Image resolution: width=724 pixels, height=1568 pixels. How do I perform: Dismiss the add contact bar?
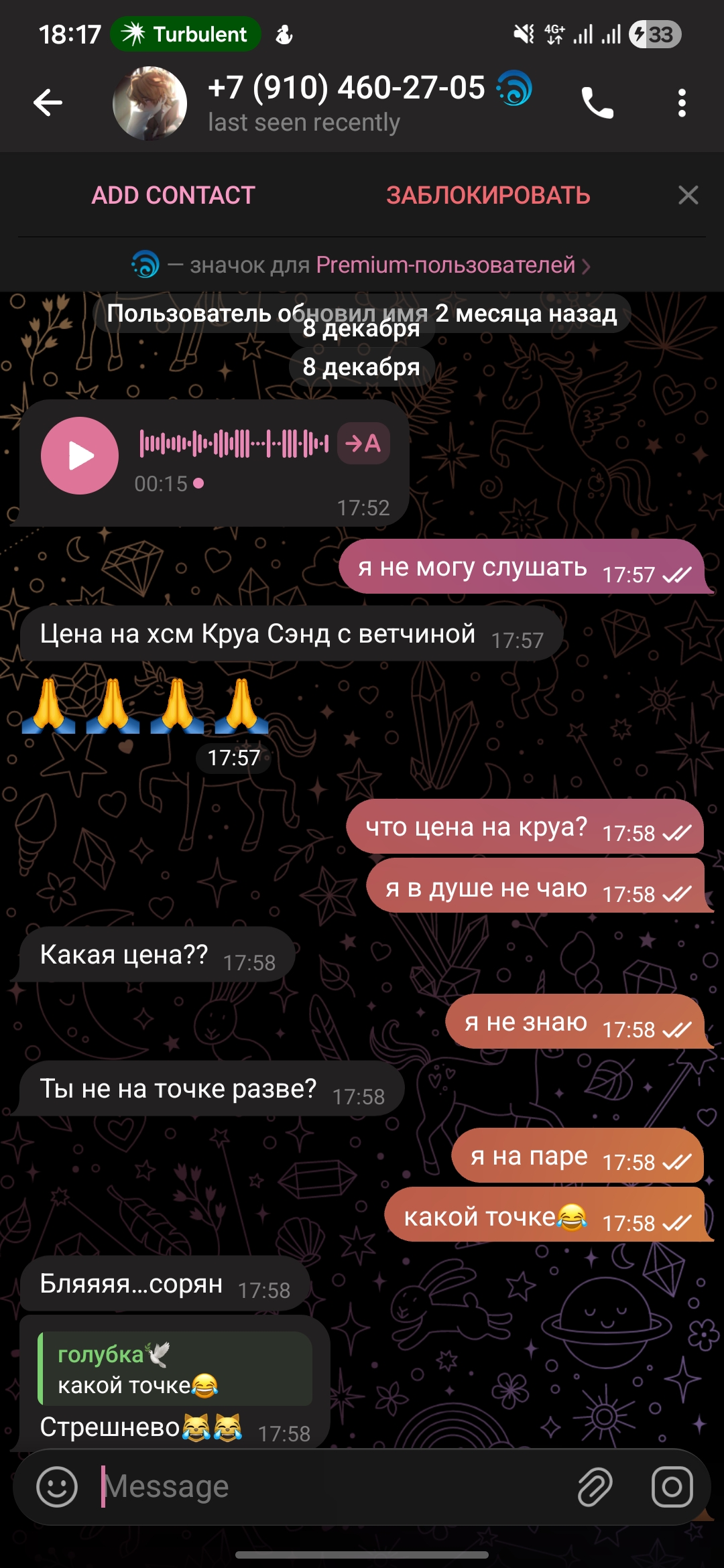688,195
